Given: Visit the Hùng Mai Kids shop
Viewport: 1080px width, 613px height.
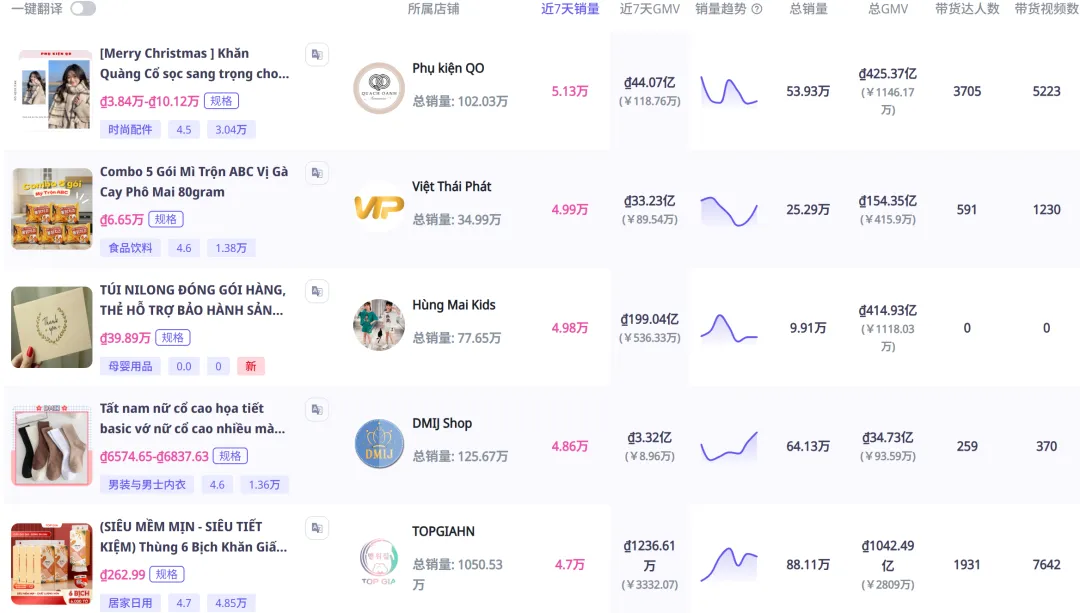Looking at the screenshot, I should 454,305.
